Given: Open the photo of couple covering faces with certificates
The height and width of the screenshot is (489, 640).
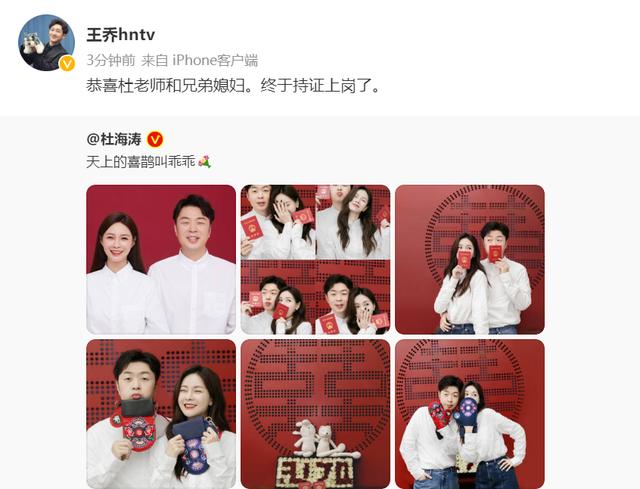Looking at the screenshot, I should pyautogui.click(x=470, y=259).
